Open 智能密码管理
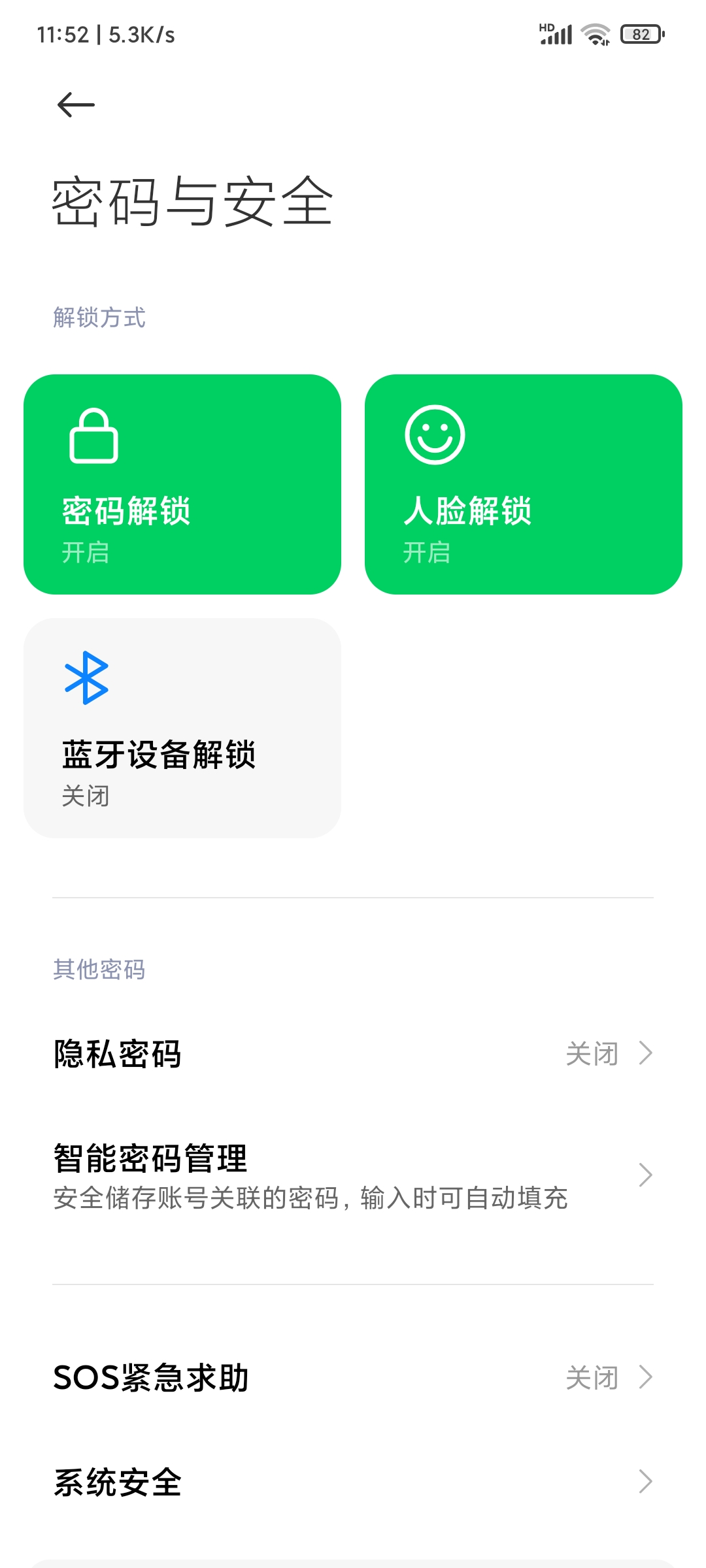The image size is (706, 1568). point(353,1175)
